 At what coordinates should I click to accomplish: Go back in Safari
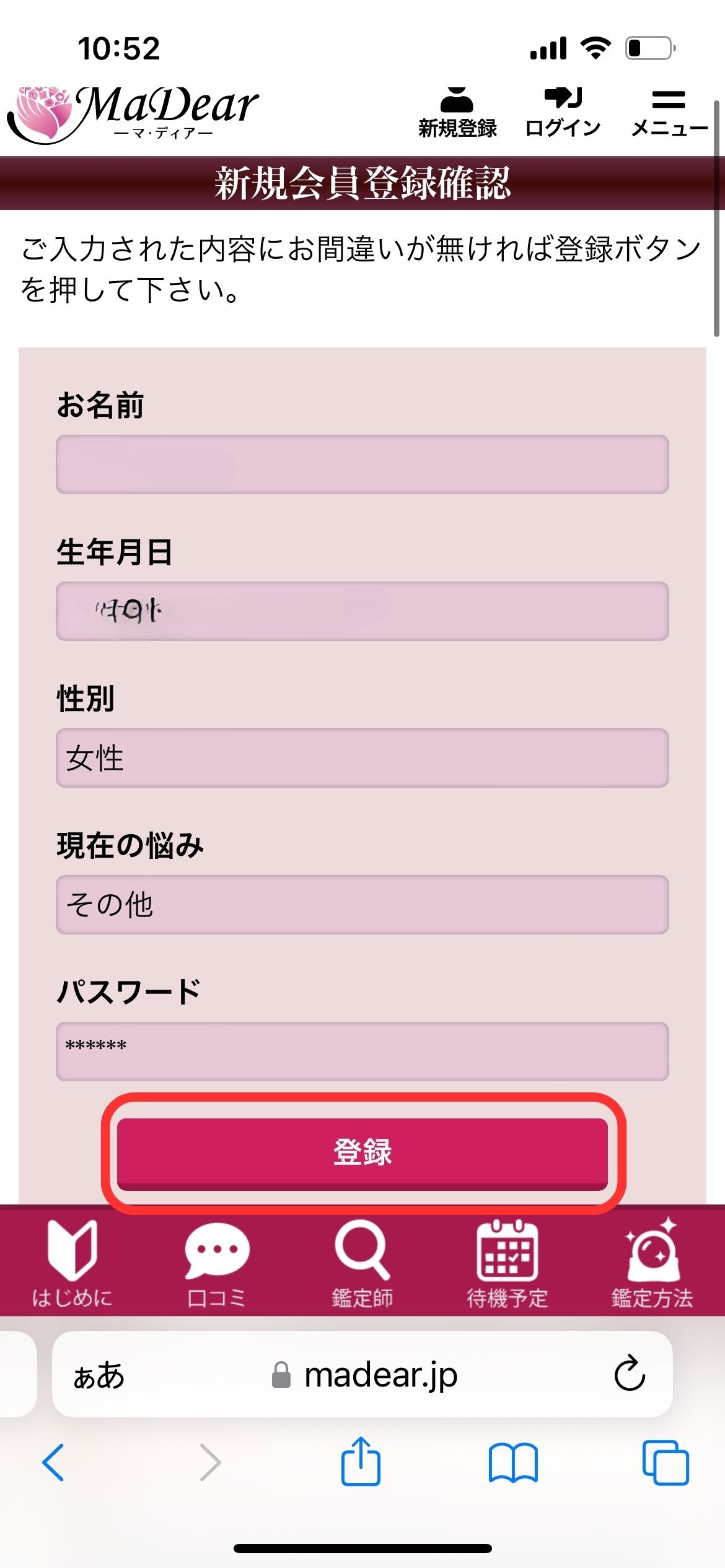[53, 1463]
